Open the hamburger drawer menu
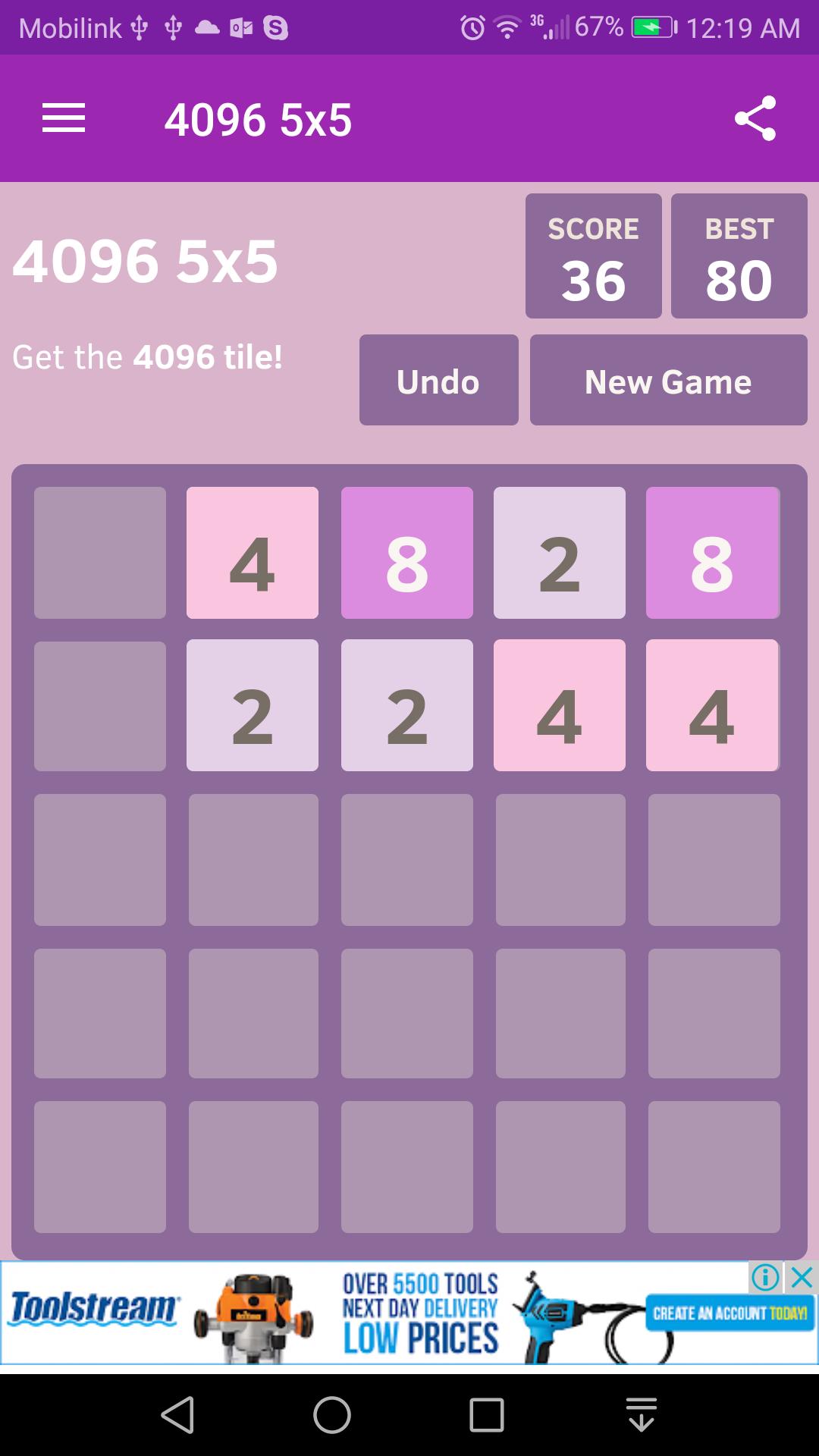819x1456 pixels. [64, 118]
